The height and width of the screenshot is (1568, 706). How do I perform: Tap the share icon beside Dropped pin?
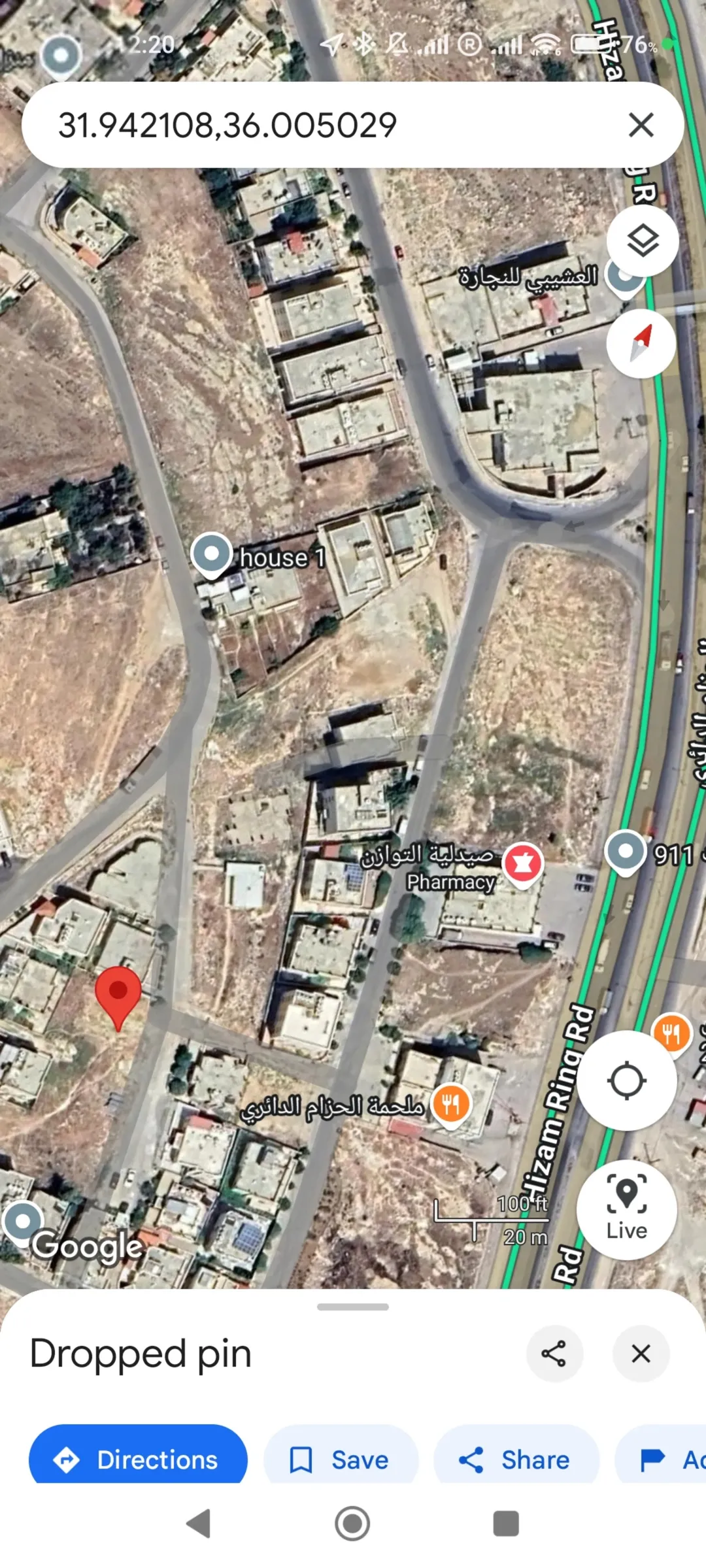[x=554, y=1353]
